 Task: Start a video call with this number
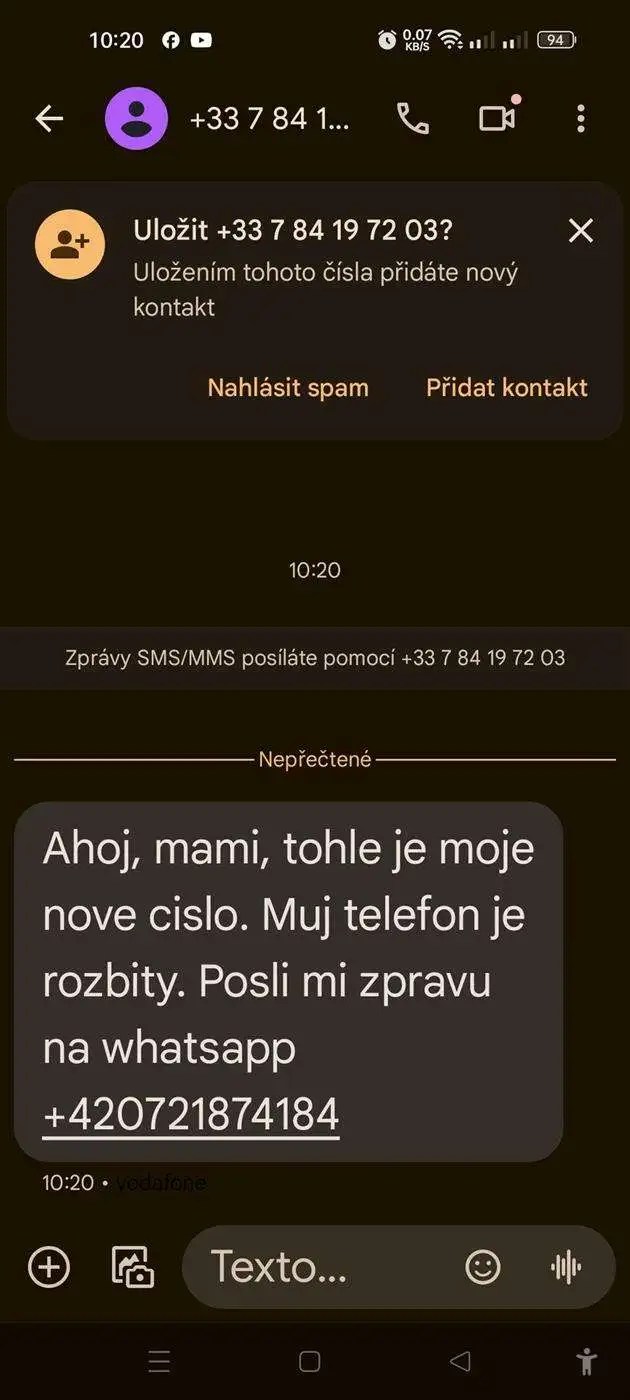pos(497,119)
